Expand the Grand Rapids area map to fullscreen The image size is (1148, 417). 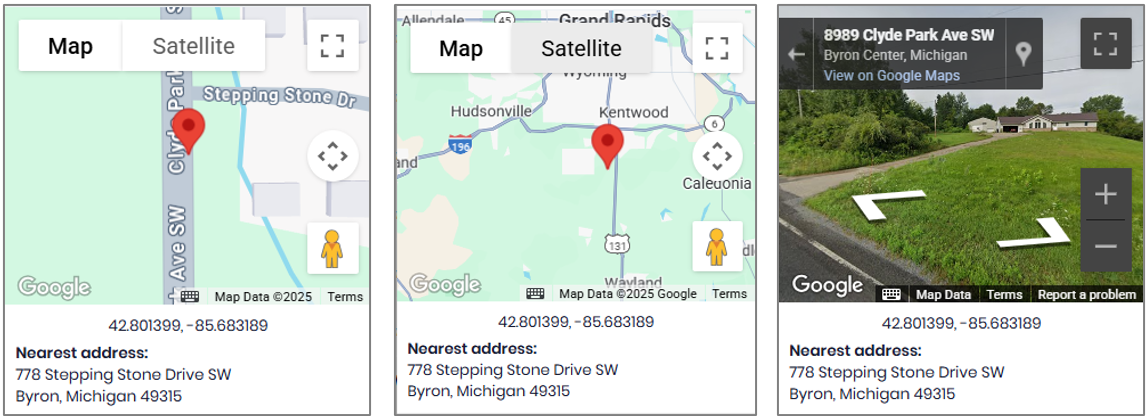pyautogui.click(x=717, y=48)
